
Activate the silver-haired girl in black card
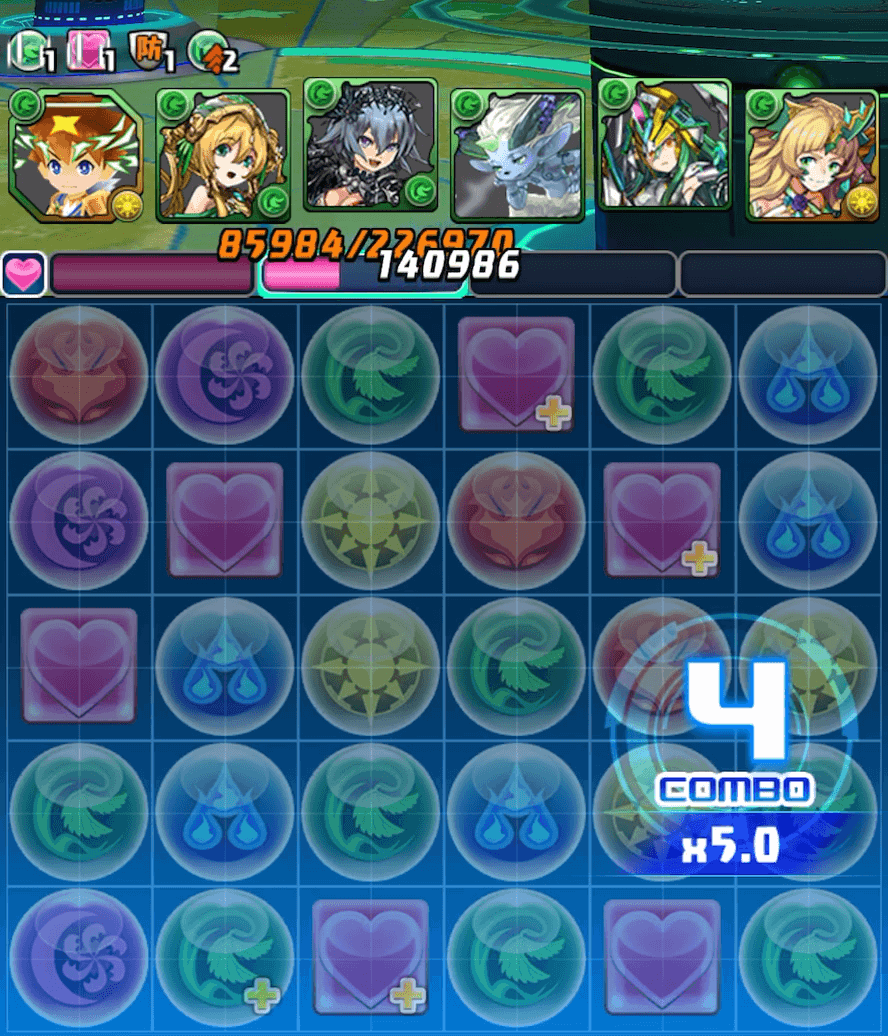coord(370,150)
